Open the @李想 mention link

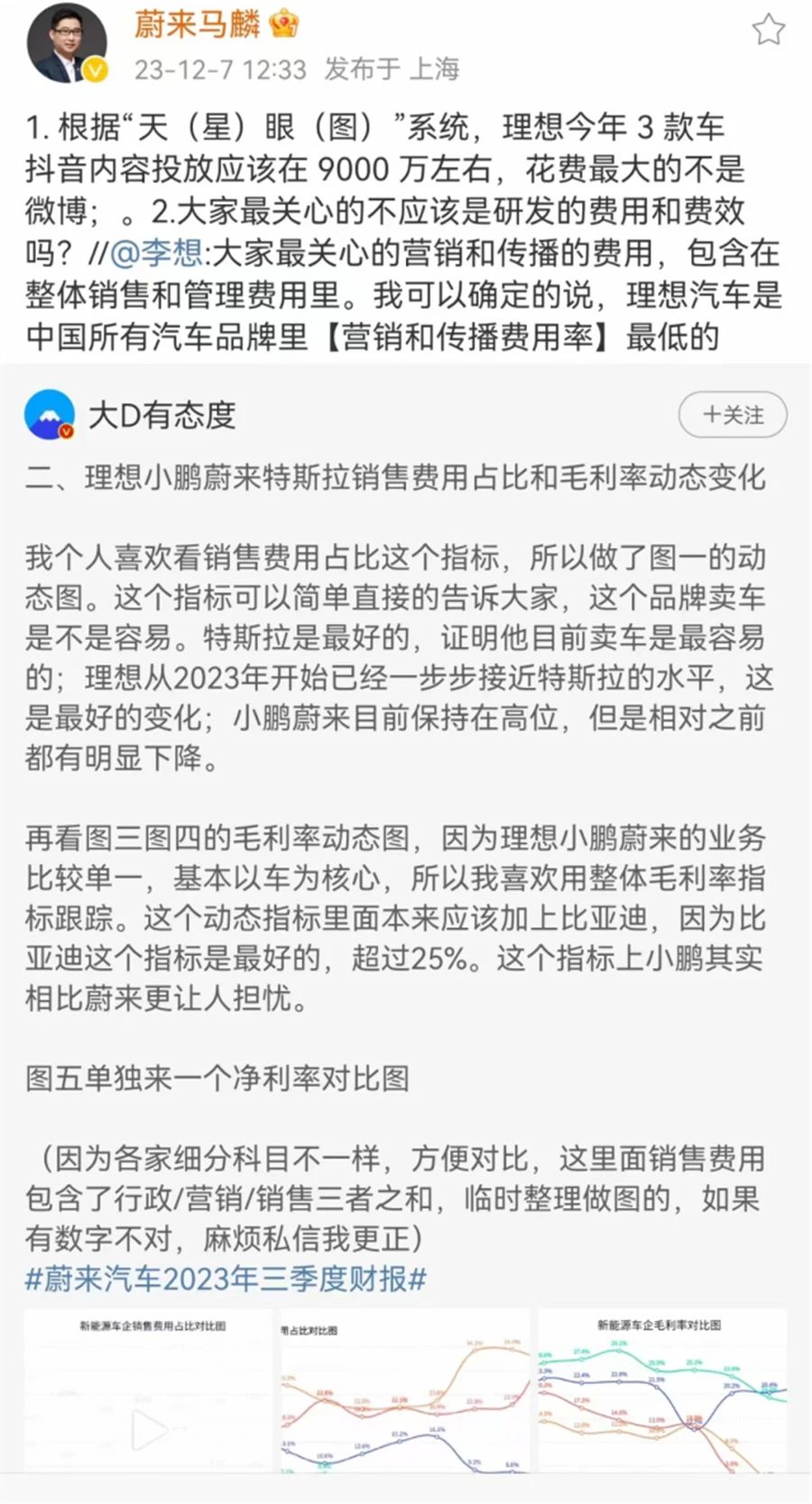[x=155, y=254]
